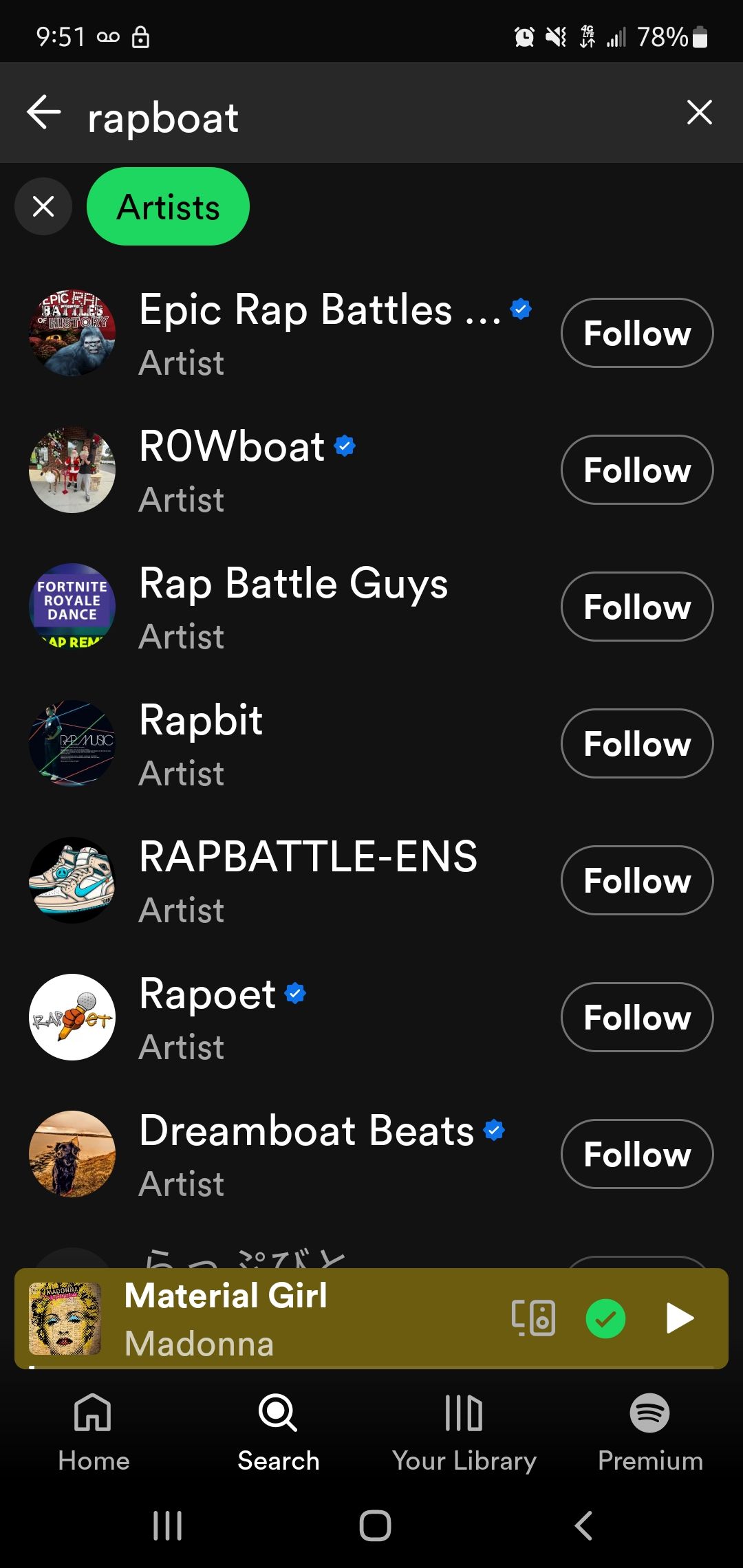Clear the rapboat search text
The image size is (743, 1568).
699,113
